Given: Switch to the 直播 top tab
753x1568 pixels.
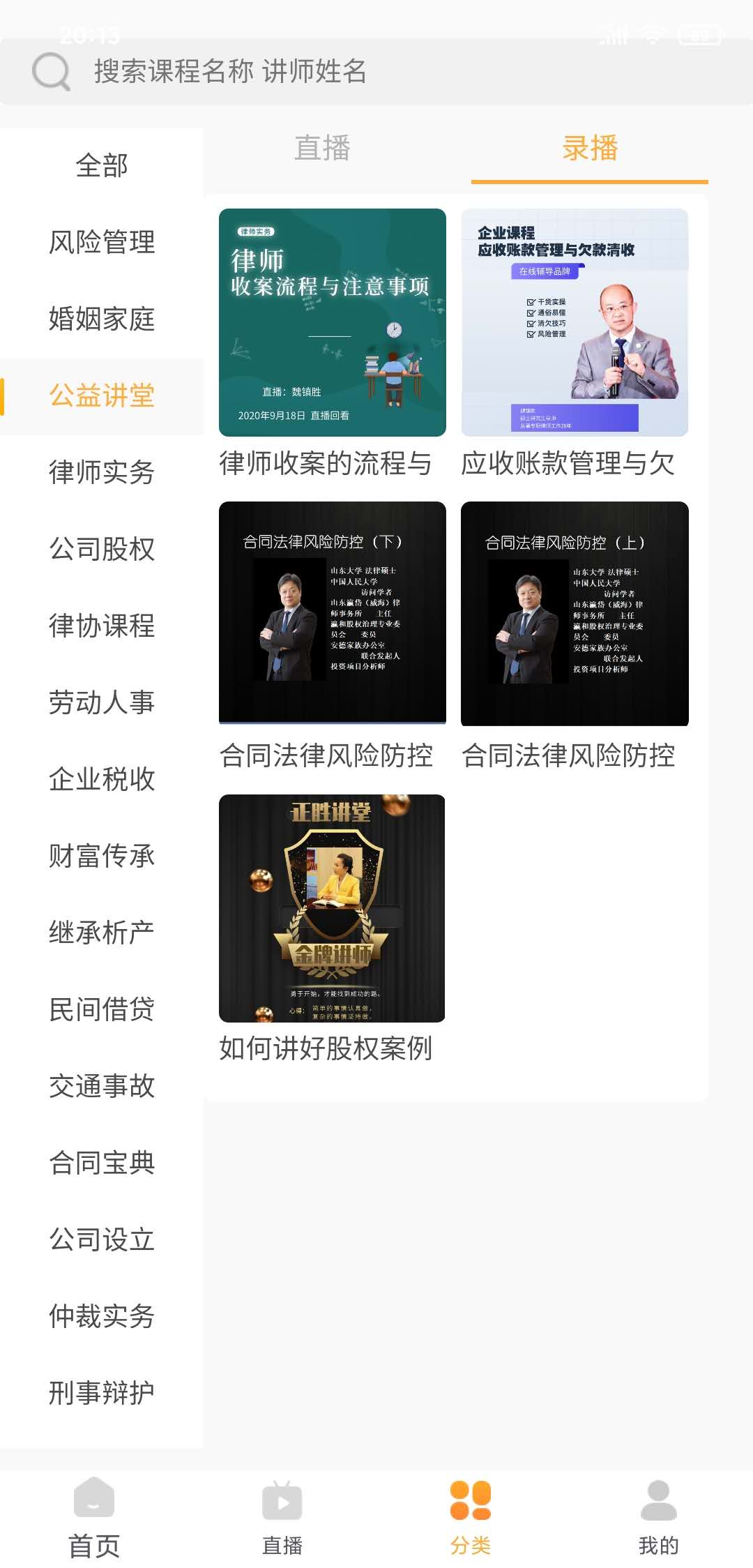Looking at the screenshot, I should [x=322, y=149].
